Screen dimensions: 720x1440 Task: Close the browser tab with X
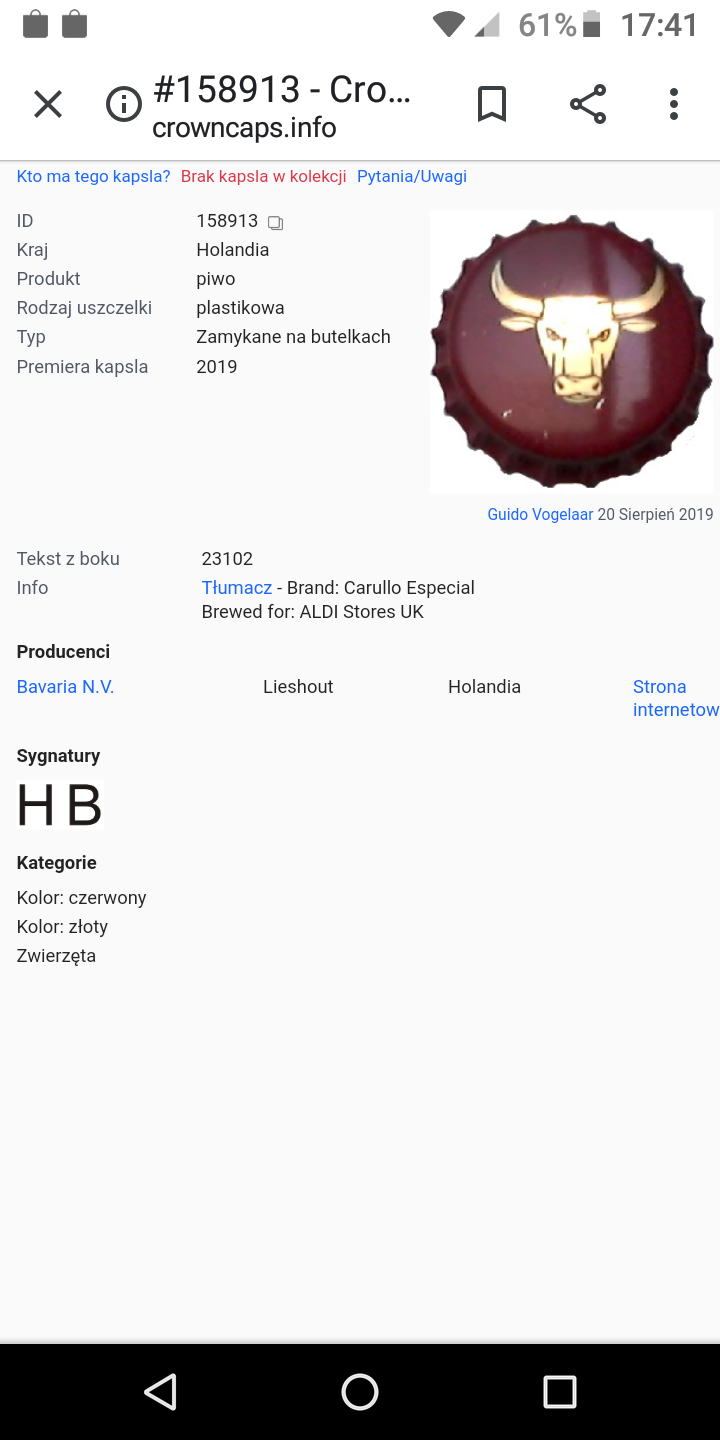click(48, 104)
